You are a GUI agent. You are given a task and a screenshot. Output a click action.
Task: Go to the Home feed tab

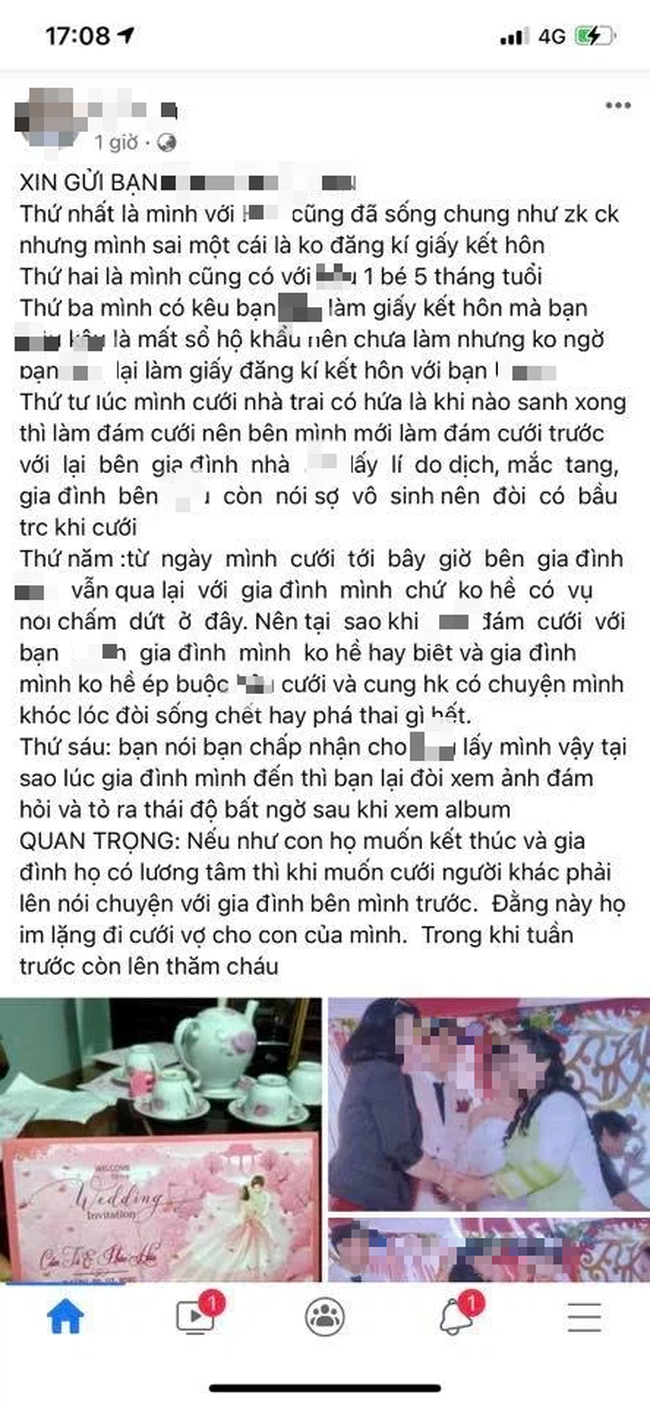click(x=65, y=1318)
